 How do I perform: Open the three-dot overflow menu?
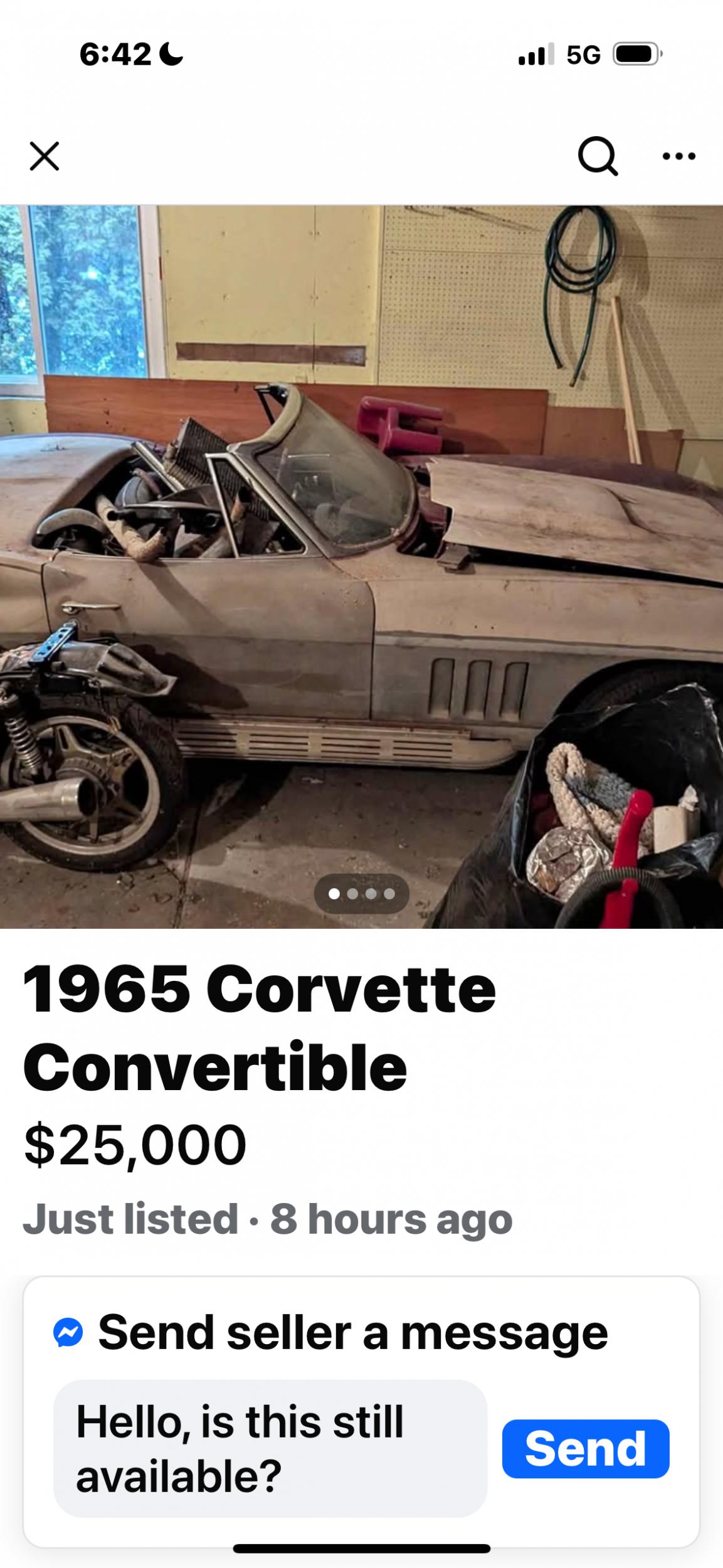tap(679, 156)
